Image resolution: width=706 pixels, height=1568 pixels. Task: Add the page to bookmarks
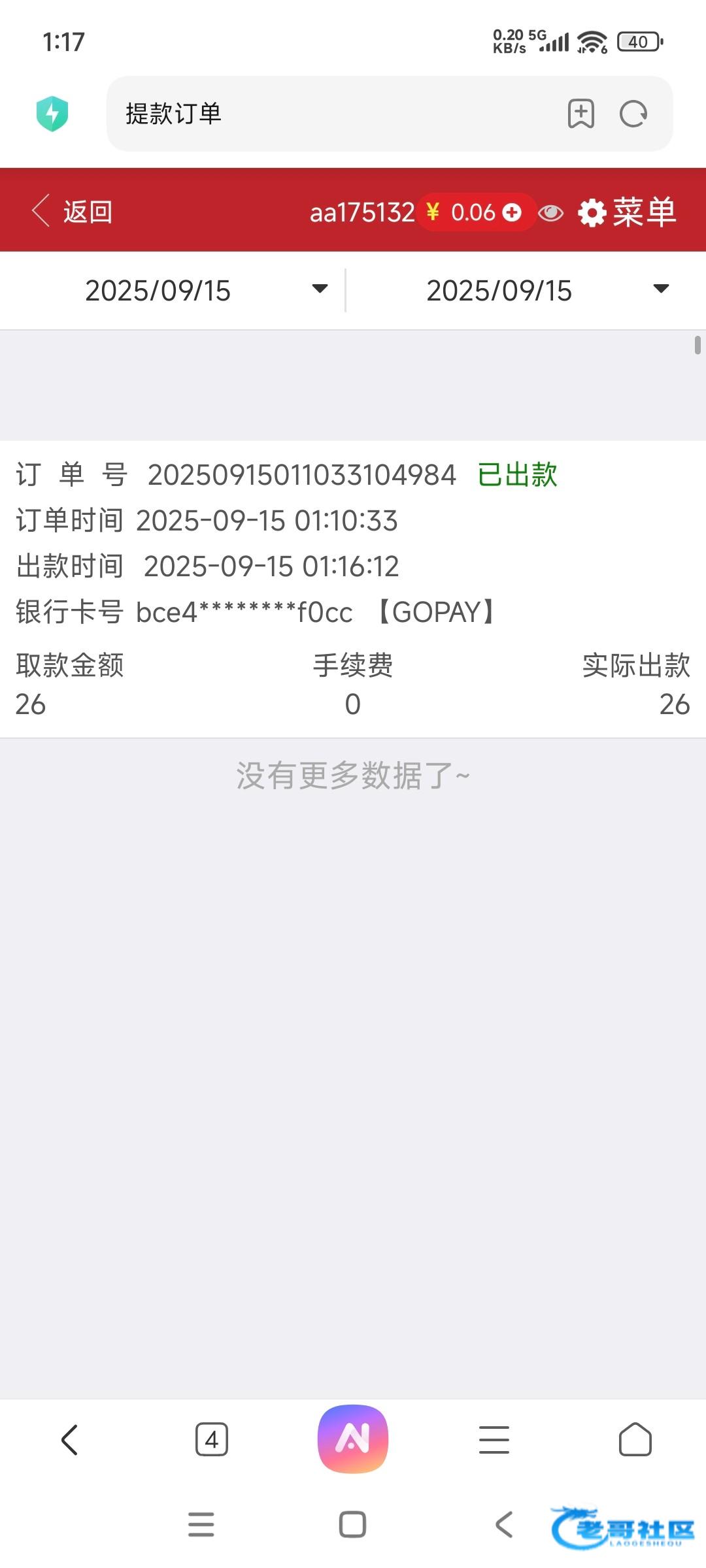[580, 114]
